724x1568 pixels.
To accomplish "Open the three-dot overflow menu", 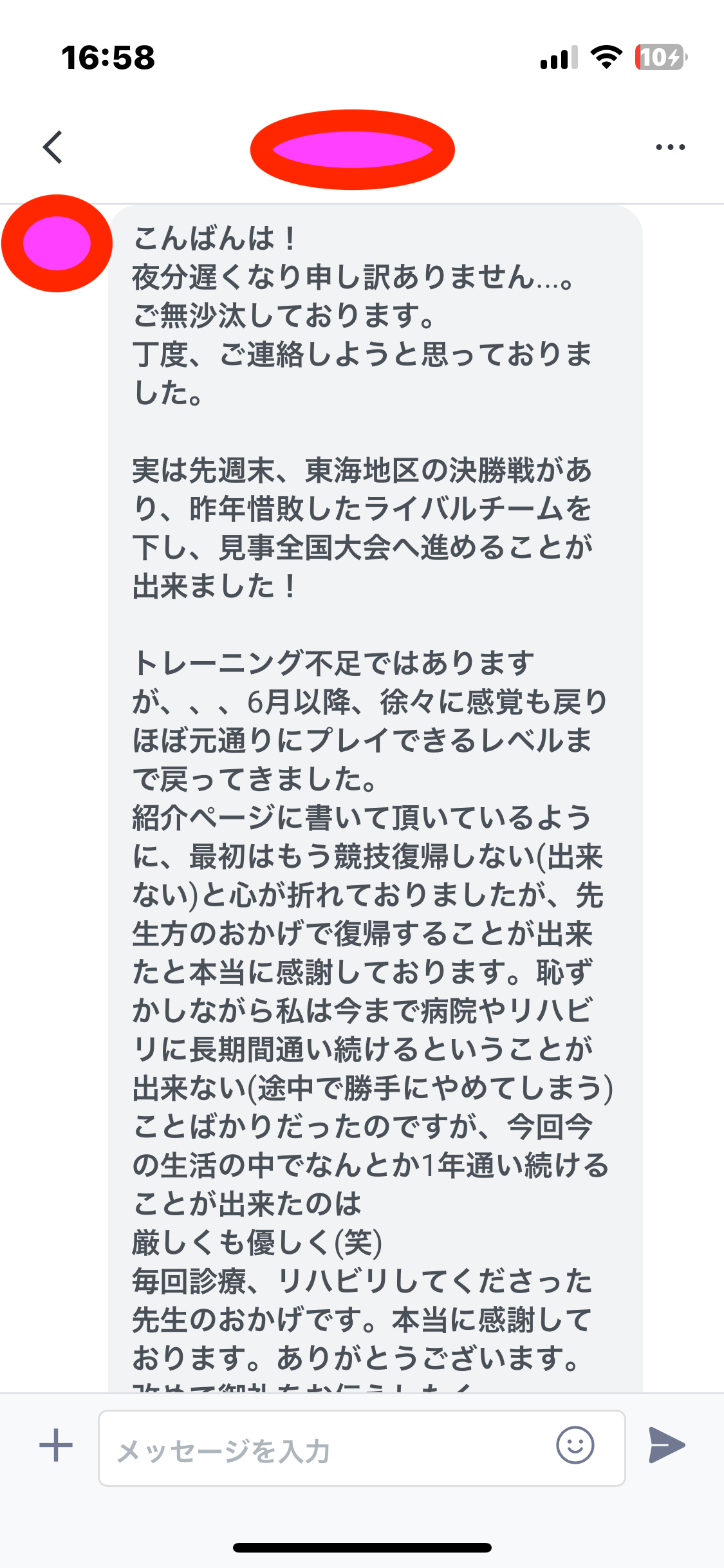I will click(x=670, y=147).
